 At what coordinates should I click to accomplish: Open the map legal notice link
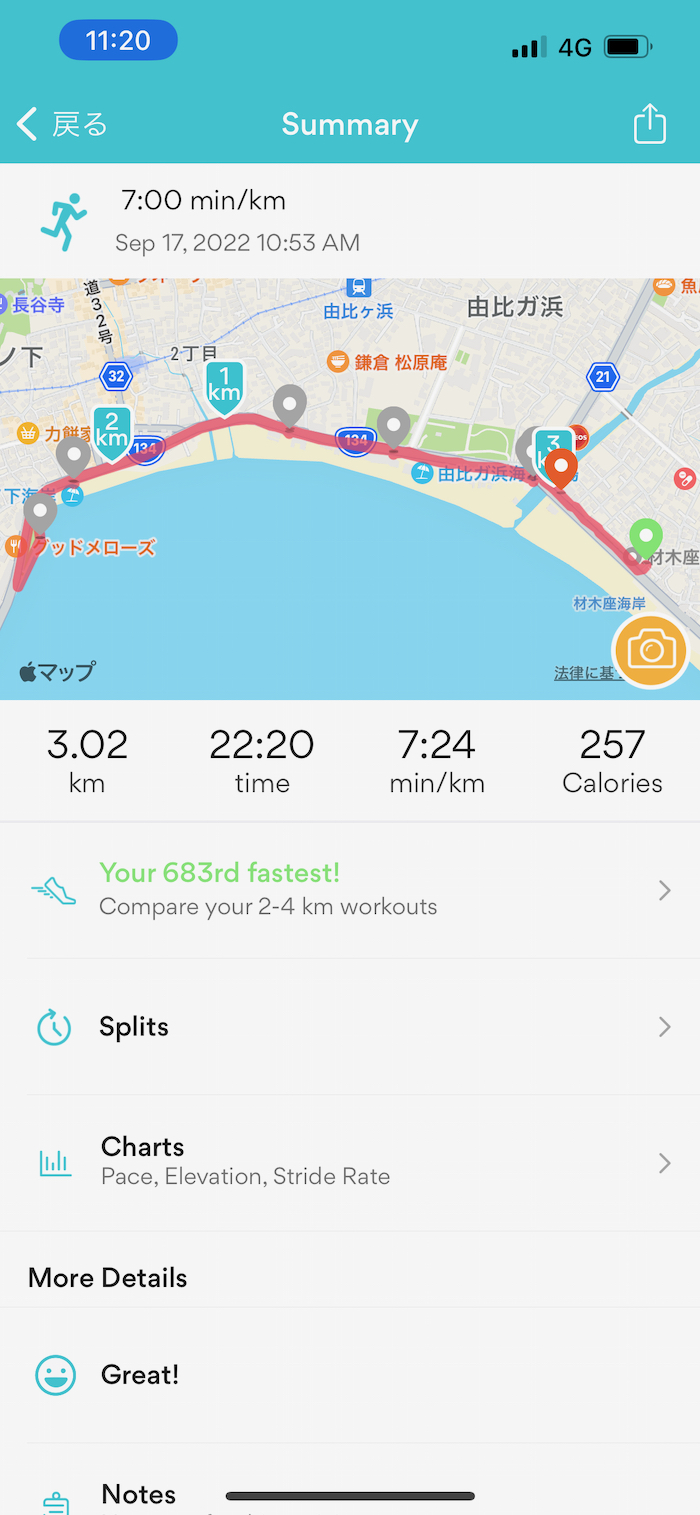(x=584, y=674)
